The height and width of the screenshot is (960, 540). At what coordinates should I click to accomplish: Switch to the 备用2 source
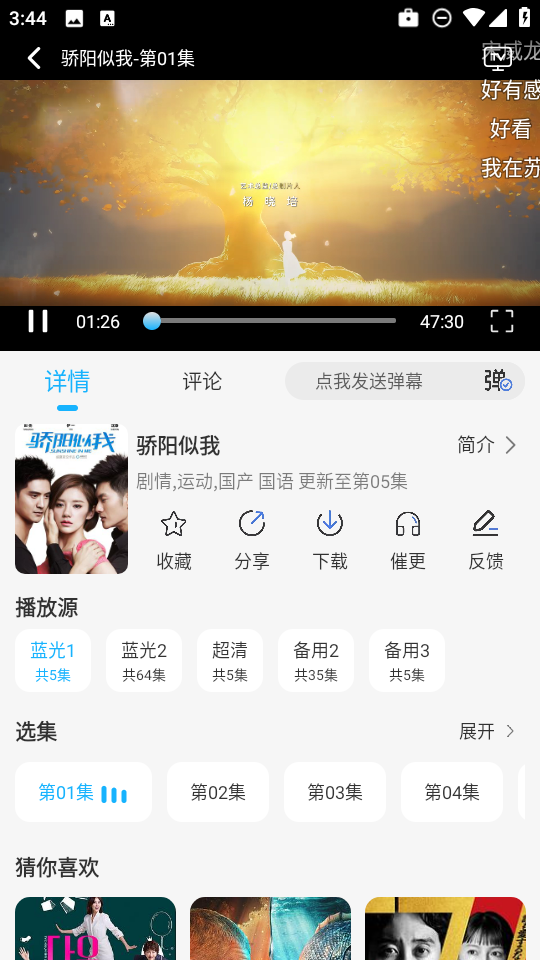point(316,661)
